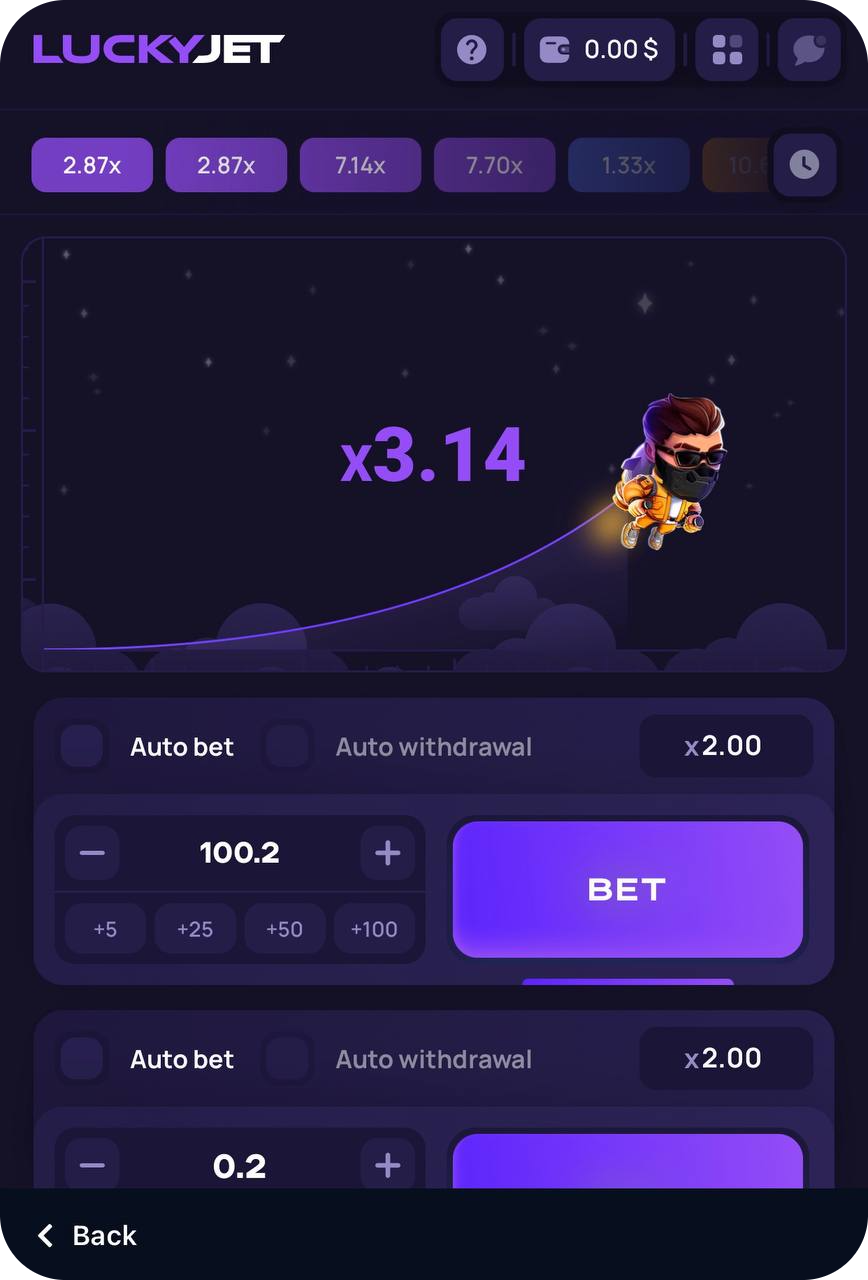Decrease the 0.2 bet with minus
Image resolution: width=868 pixels, height=1280 pixels.
click(92, 1165)
